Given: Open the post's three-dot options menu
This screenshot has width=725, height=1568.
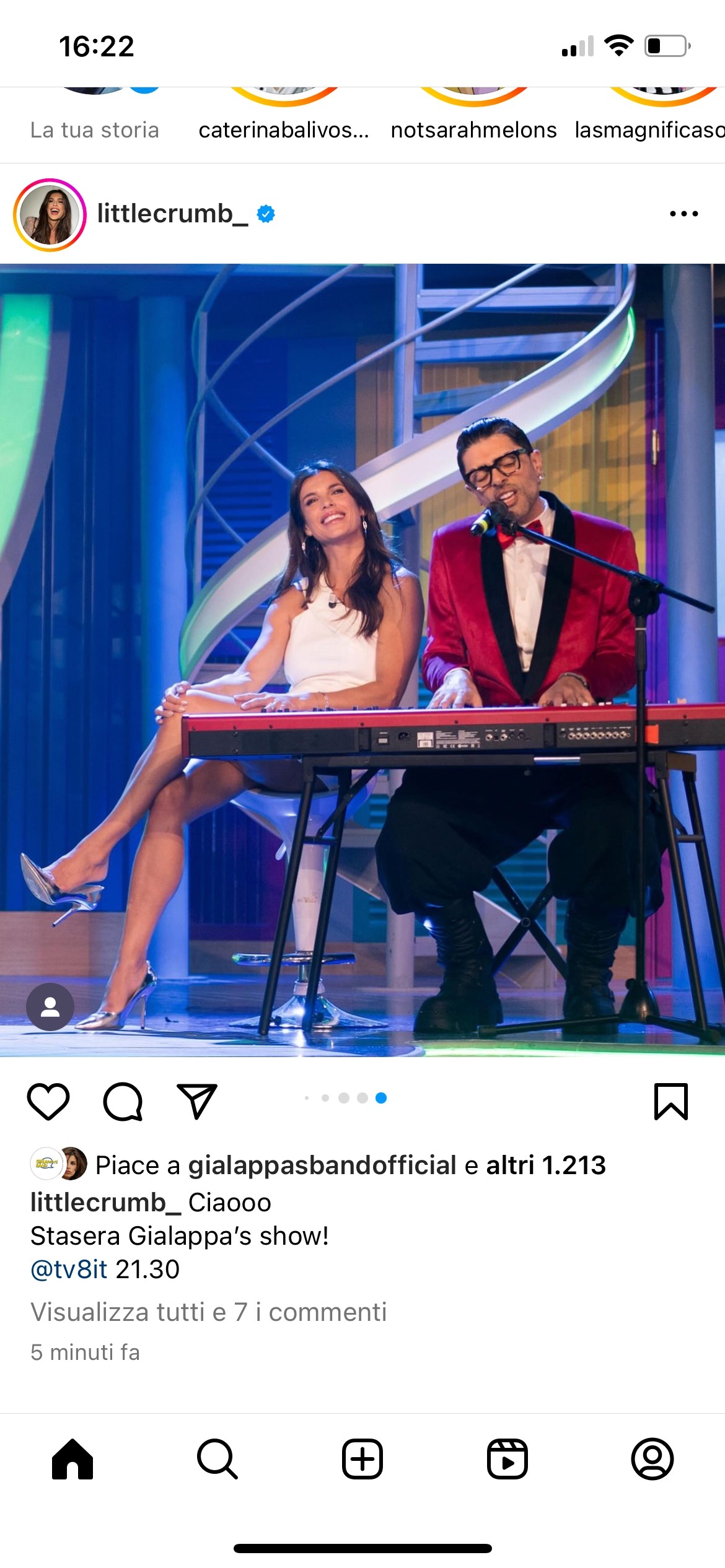Looking at the screenshot, I should pyautogui.click(x=683, y=214).
